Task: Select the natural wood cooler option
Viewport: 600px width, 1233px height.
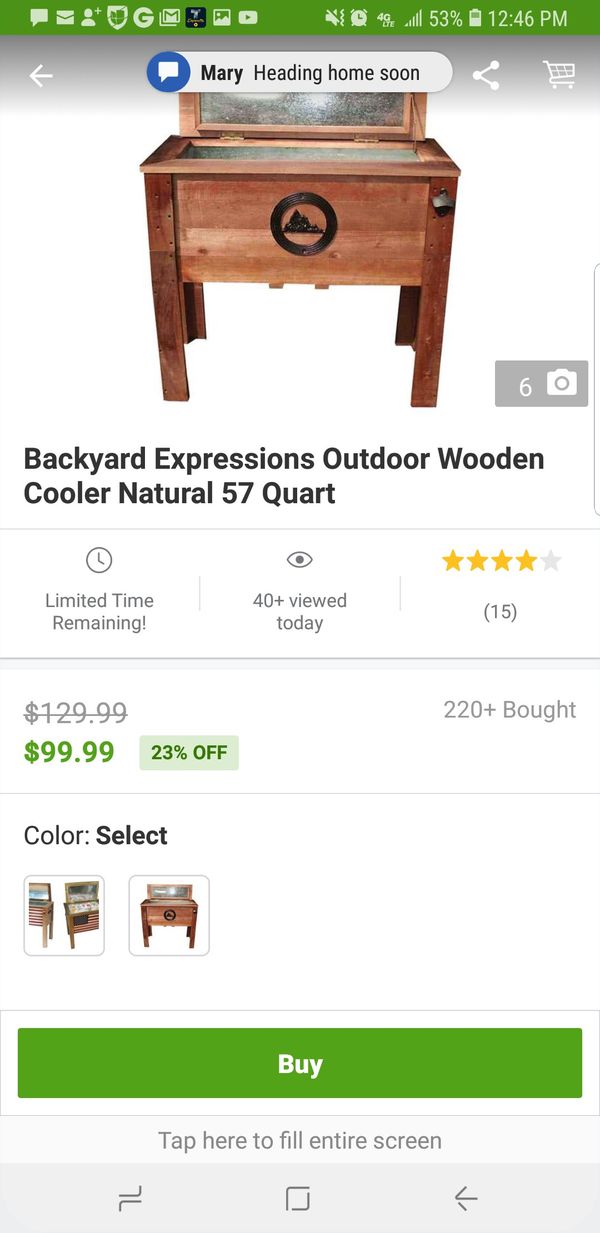Action: point(169,915)
